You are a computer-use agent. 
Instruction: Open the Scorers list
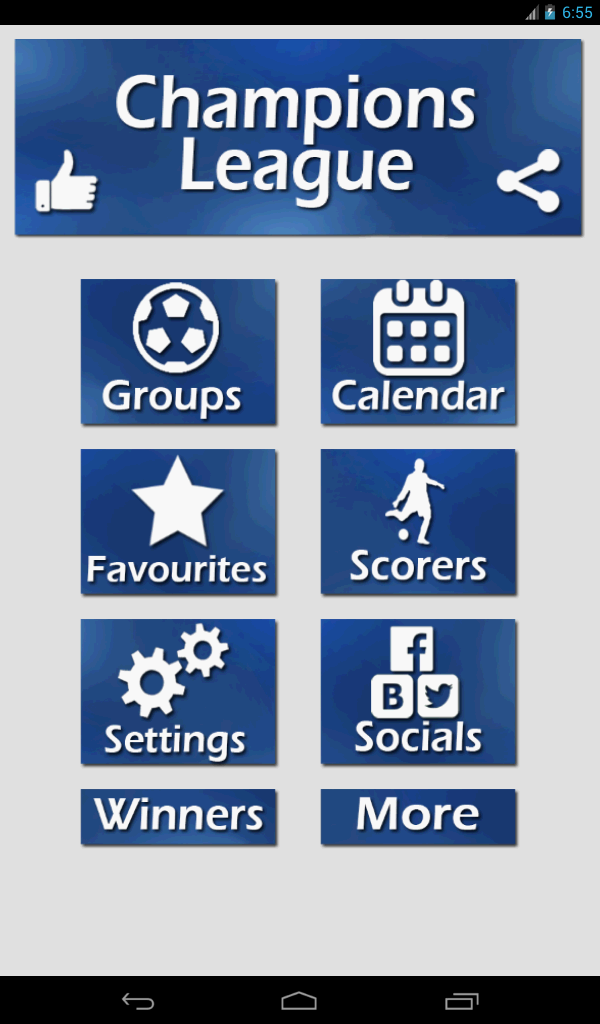click(418, 521)
